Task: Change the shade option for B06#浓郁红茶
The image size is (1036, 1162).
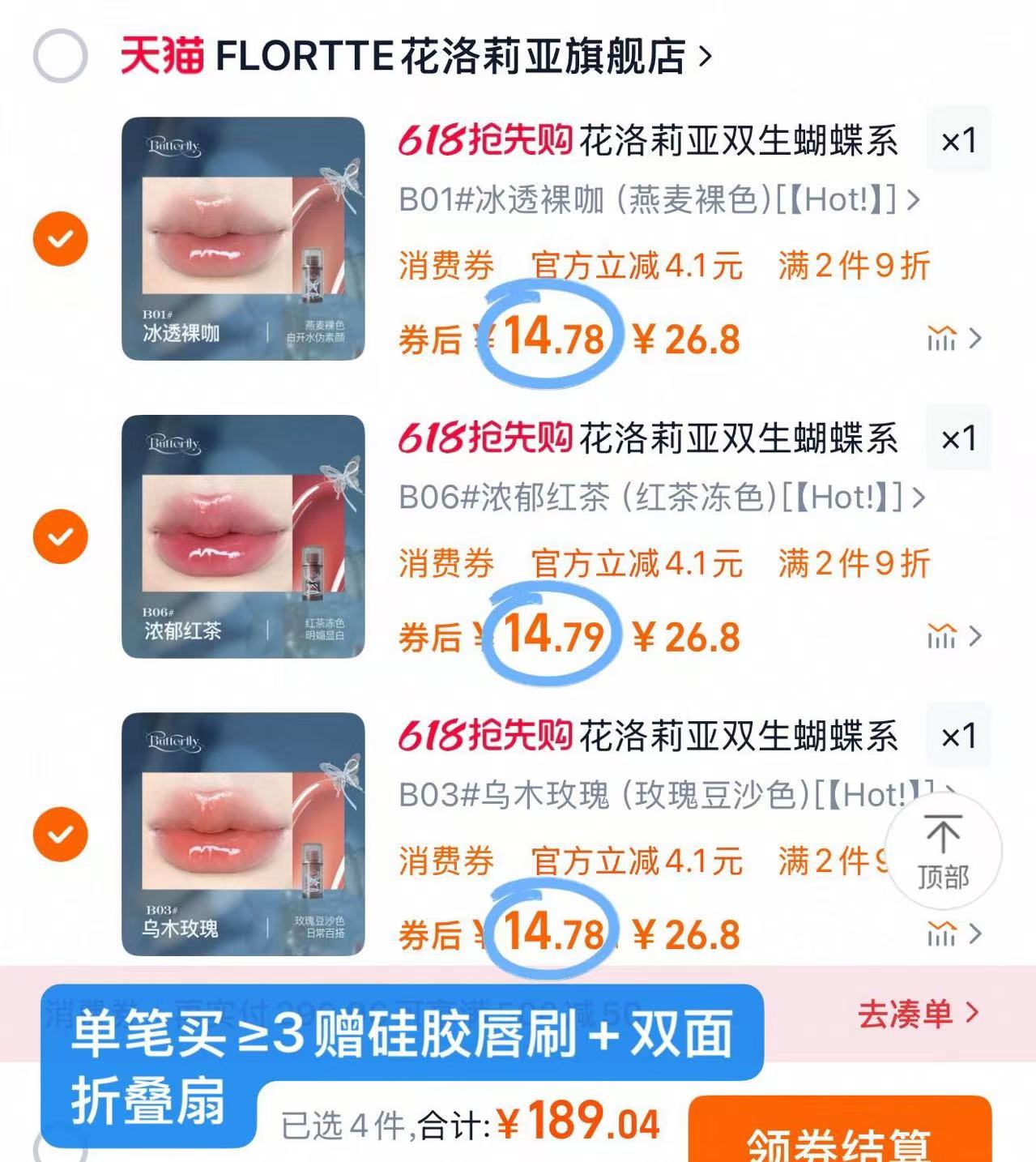Action: click(x=660, y=498)
